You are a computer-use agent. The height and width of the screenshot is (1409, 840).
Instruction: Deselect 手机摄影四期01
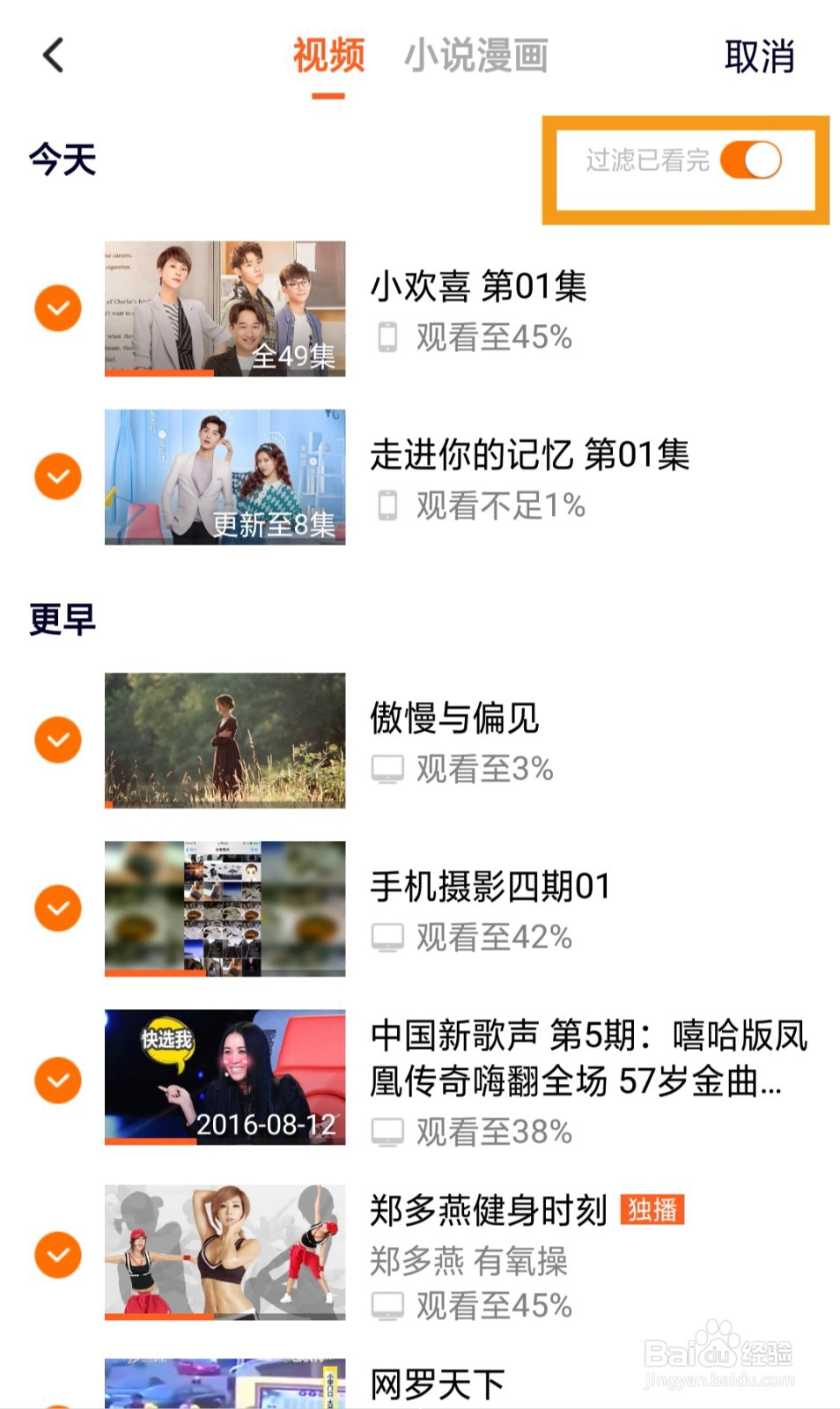(58, 908)
